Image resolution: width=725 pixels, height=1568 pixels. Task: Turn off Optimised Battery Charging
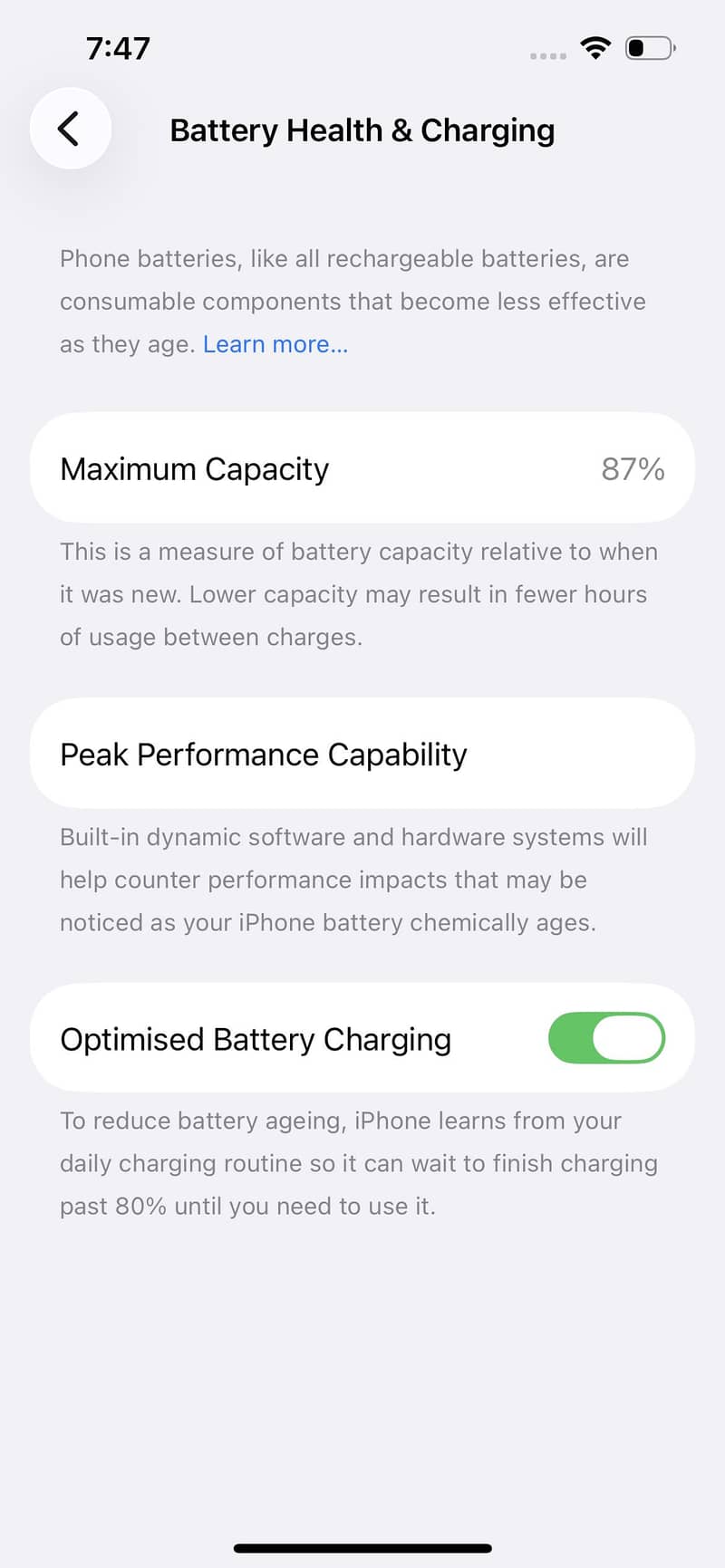click(606, 1038)
